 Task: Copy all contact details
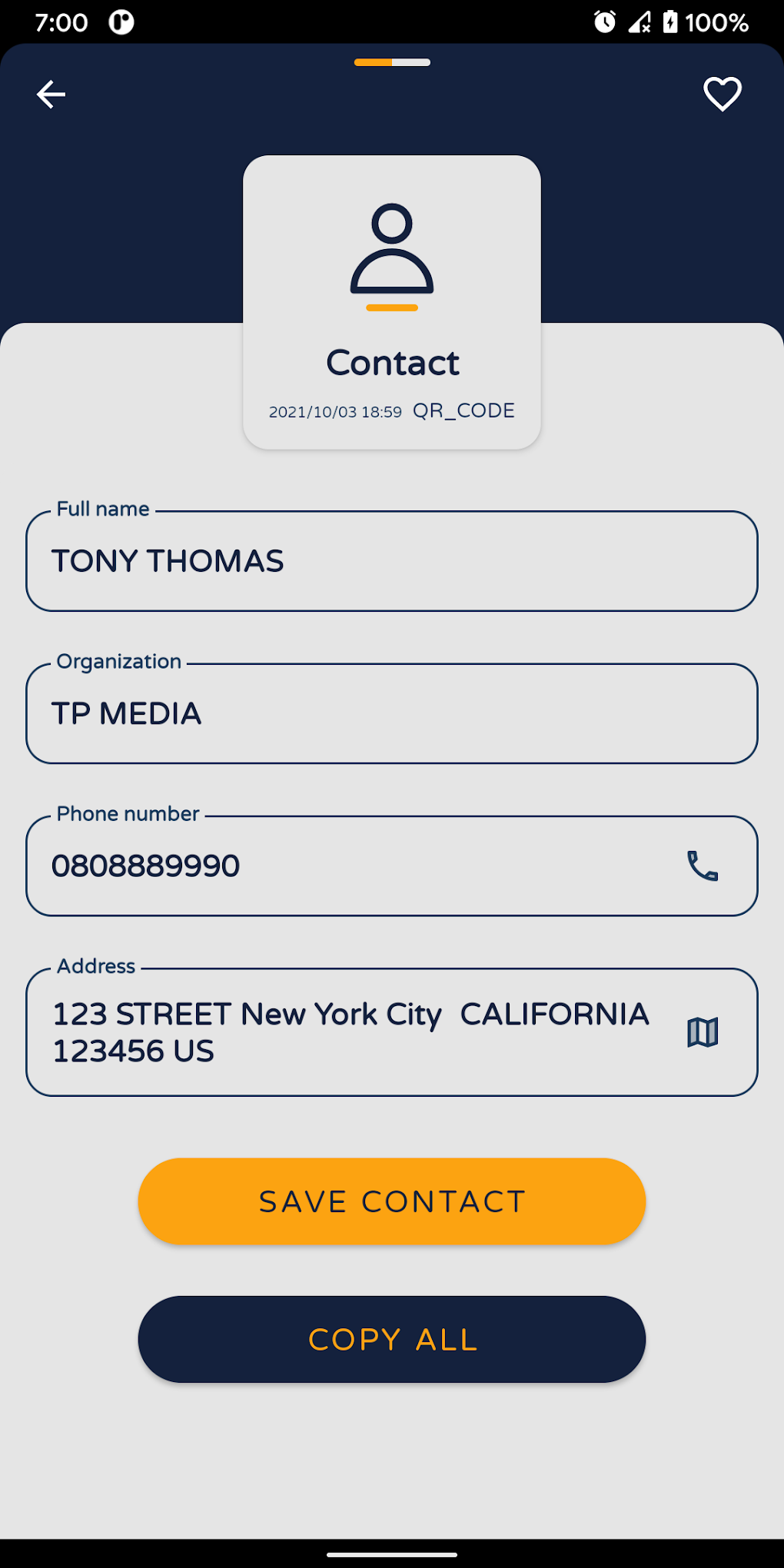tap(392, 1340)
